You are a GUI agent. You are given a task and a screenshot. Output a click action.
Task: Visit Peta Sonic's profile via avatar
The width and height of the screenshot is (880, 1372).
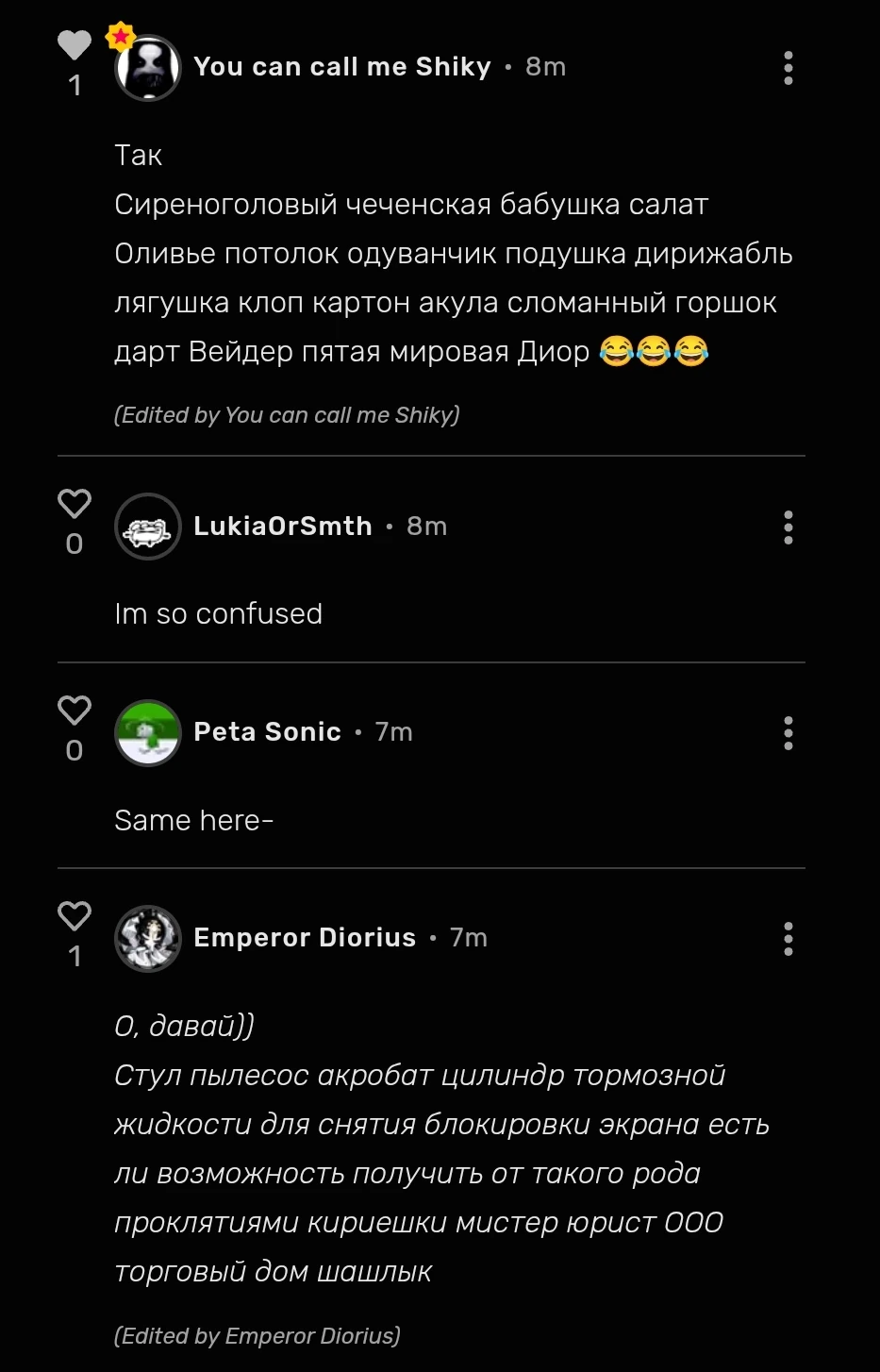(147, 732)
